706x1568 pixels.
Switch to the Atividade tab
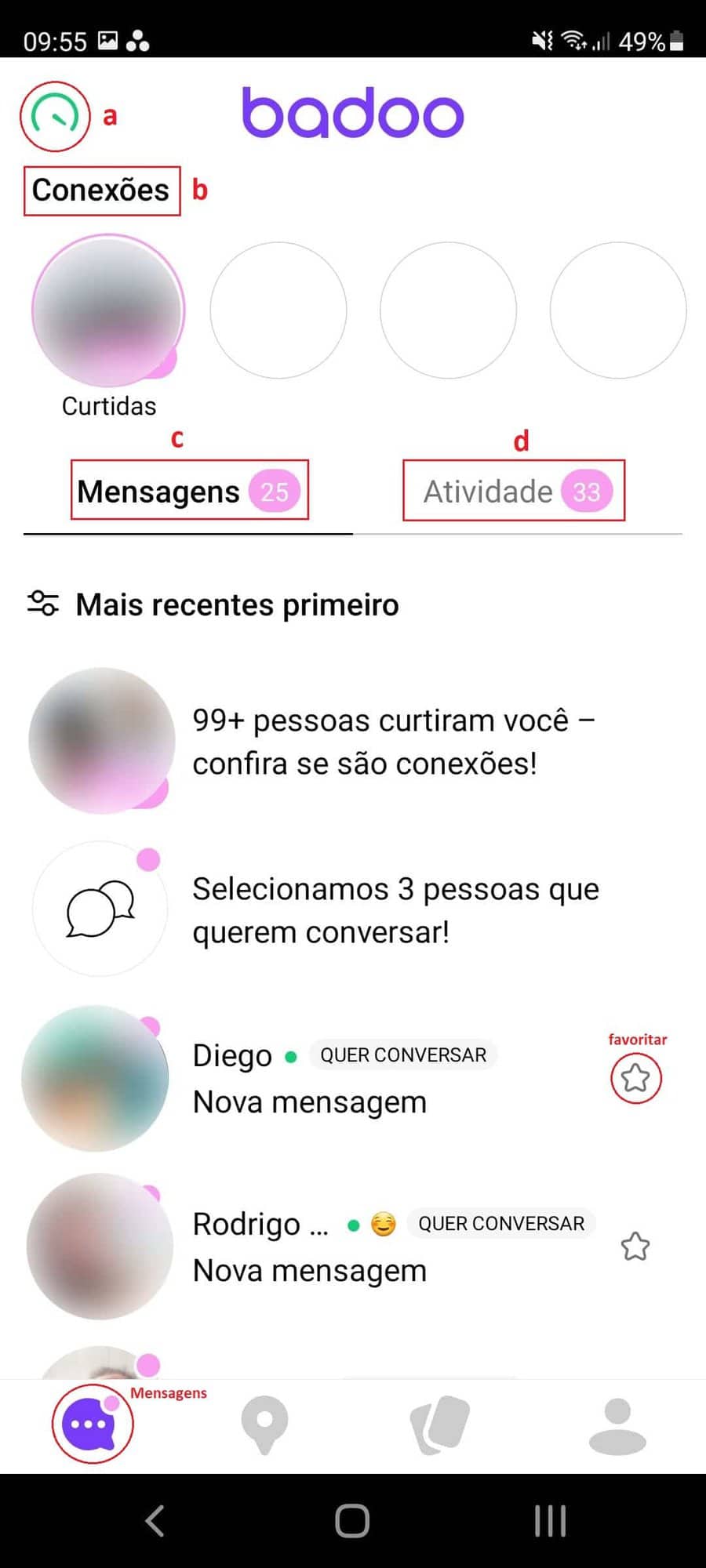(x=512, y=492)
